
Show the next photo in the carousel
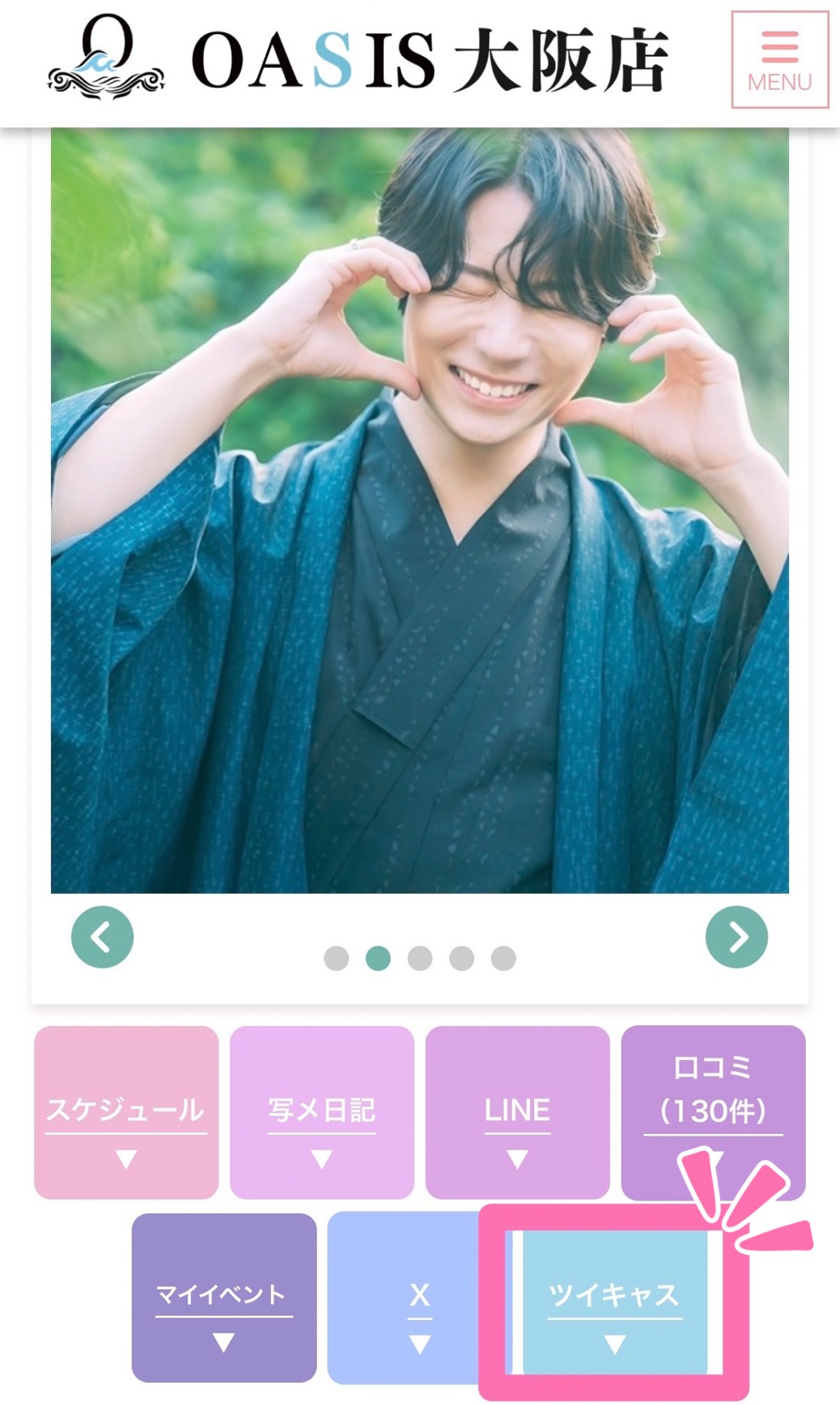[736, 937]
